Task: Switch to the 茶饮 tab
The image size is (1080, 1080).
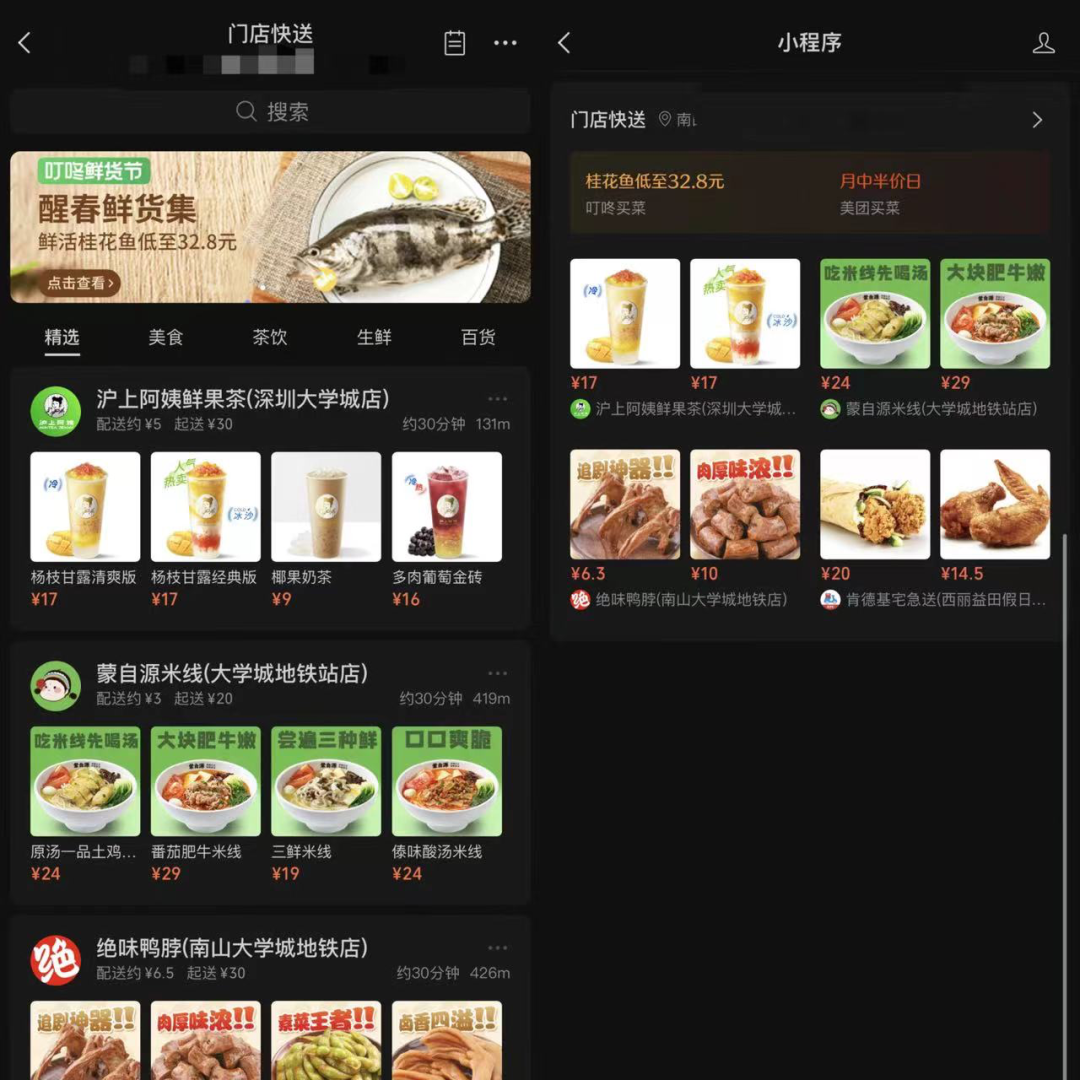Action: pyautogui.click(x=270, y=338)
